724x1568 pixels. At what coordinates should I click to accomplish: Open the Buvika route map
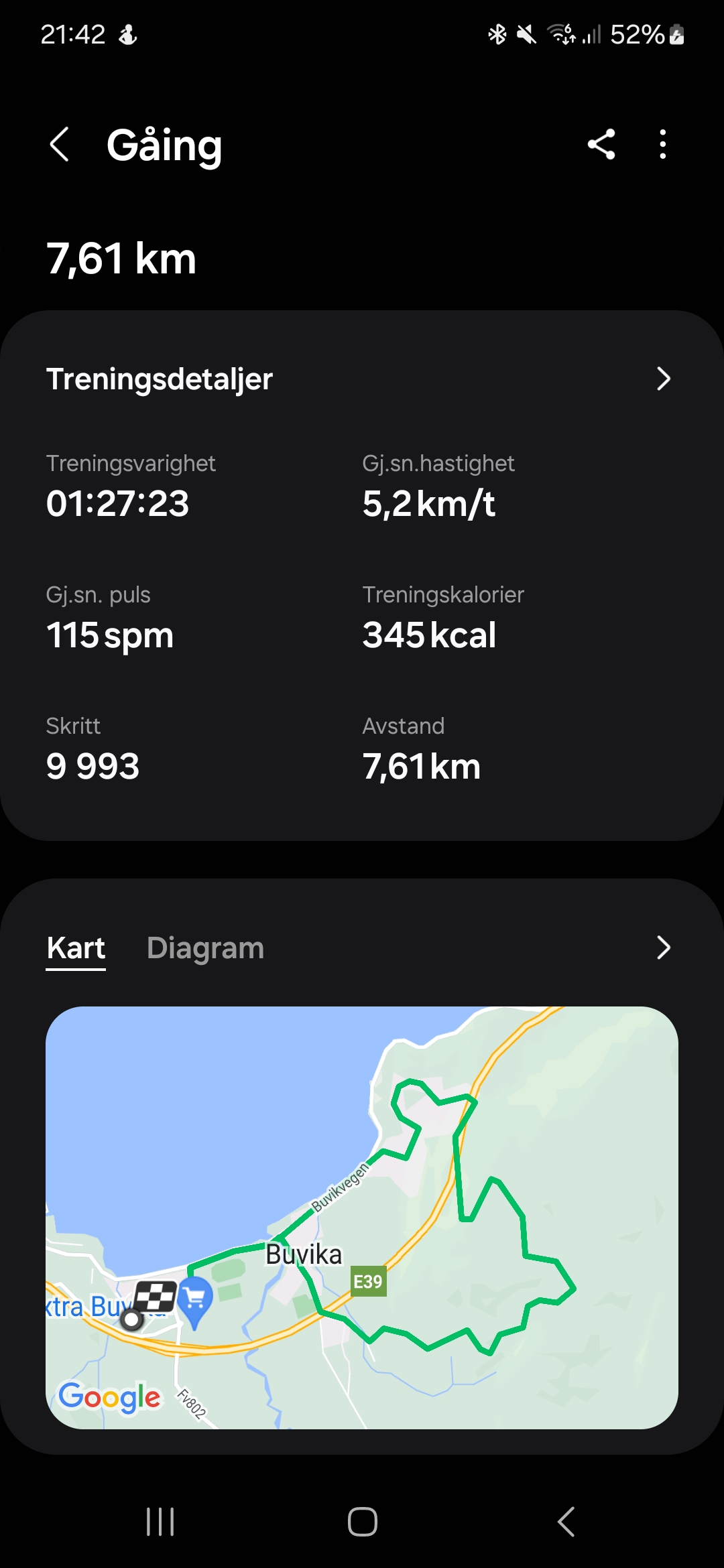[x=362, y=1218]
